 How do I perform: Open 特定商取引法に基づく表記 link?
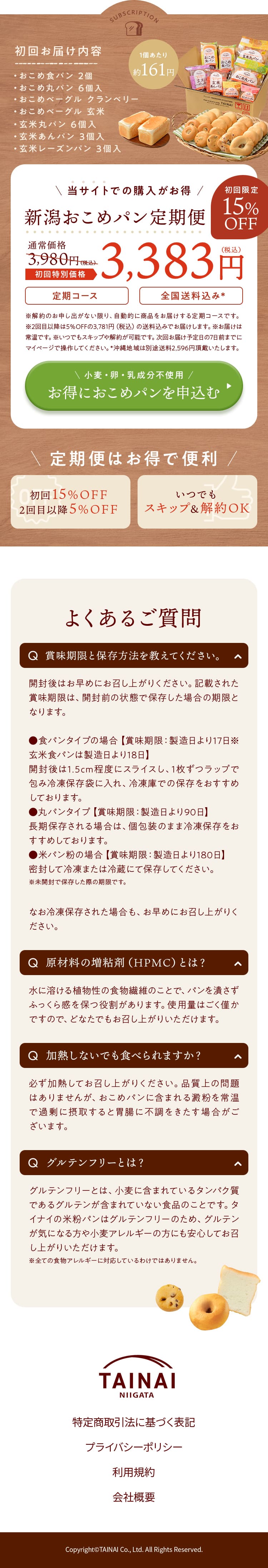[133, 1422]
